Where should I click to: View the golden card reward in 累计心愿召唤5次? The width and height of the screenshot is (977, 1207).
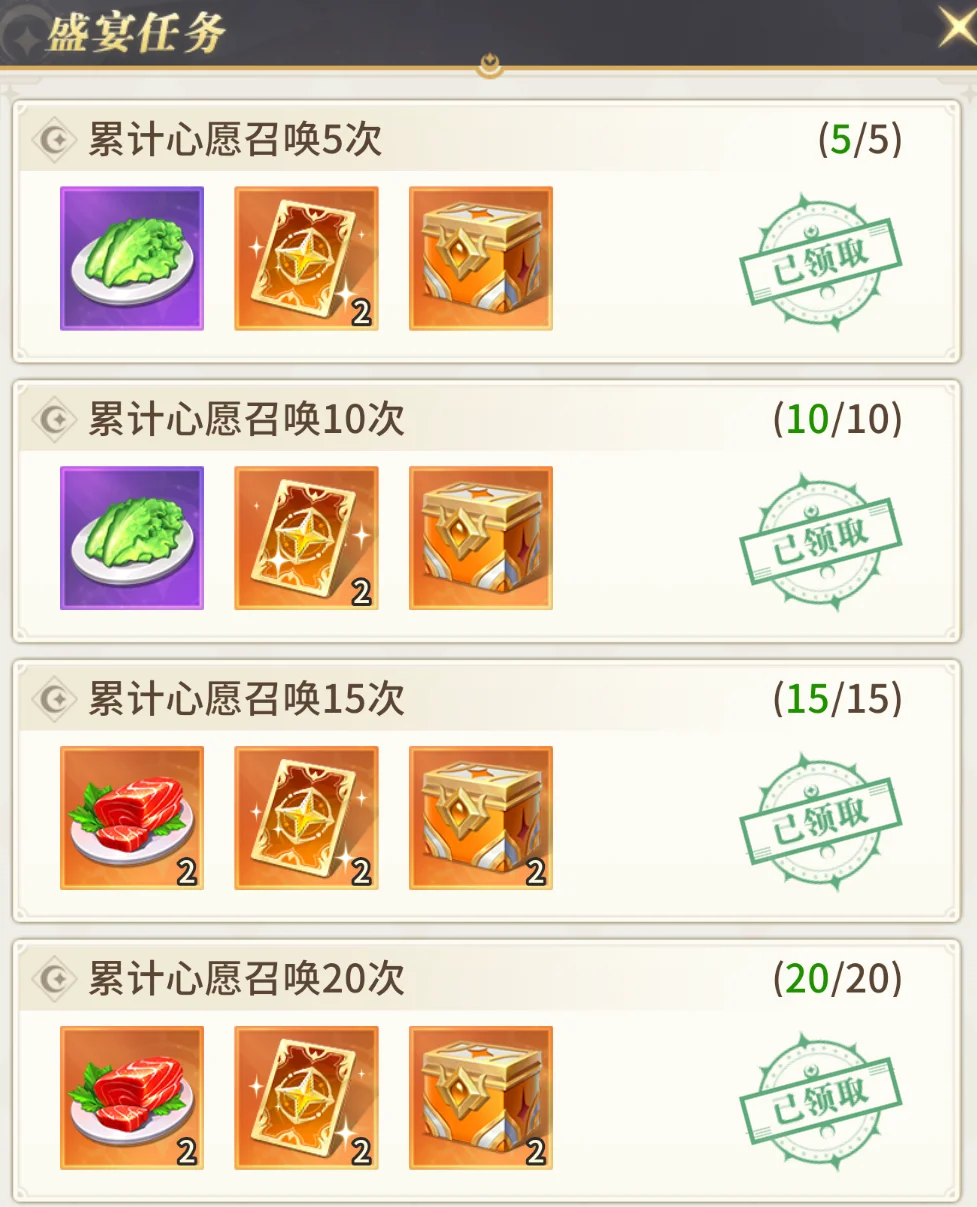[306, 258]
